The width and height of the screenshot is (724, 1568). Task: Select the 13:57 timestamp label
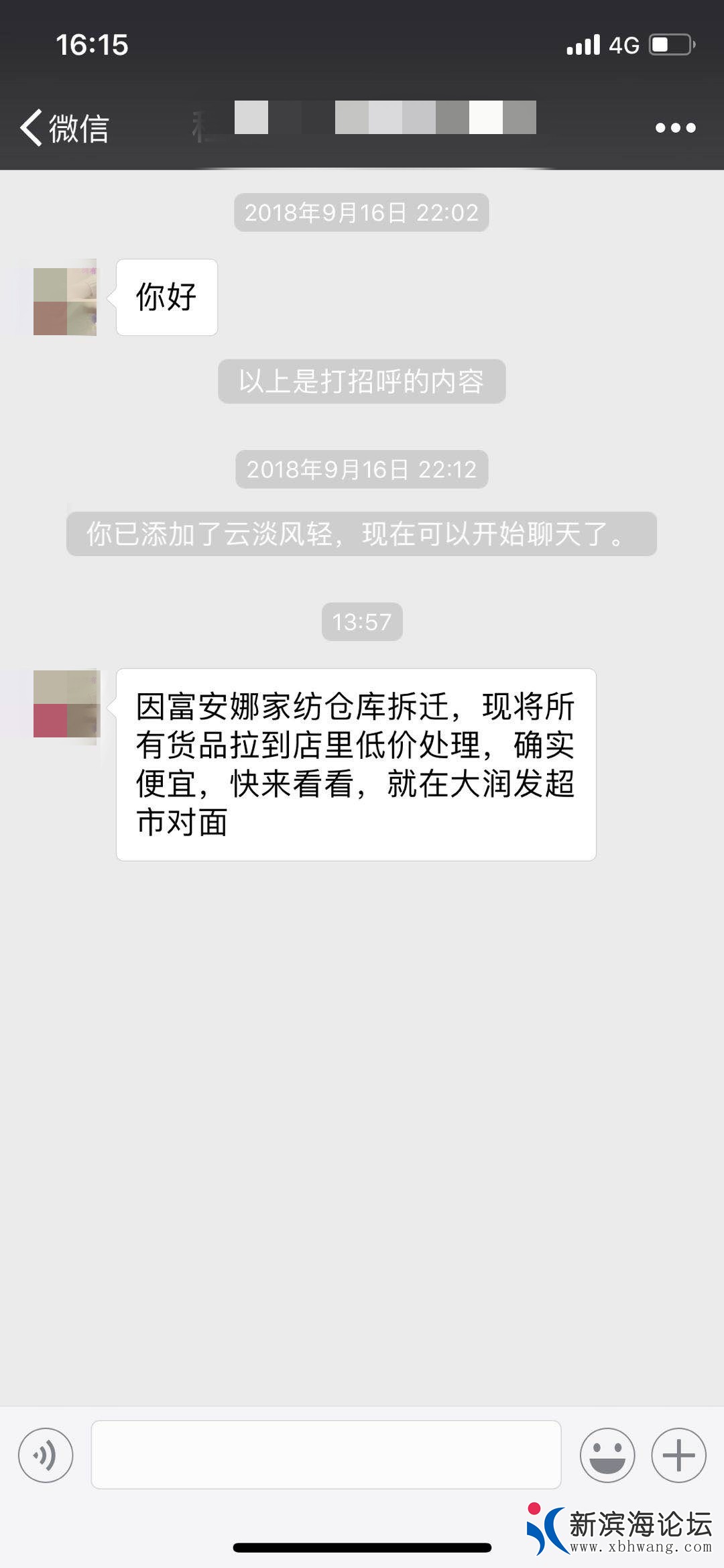click(361, 621)
